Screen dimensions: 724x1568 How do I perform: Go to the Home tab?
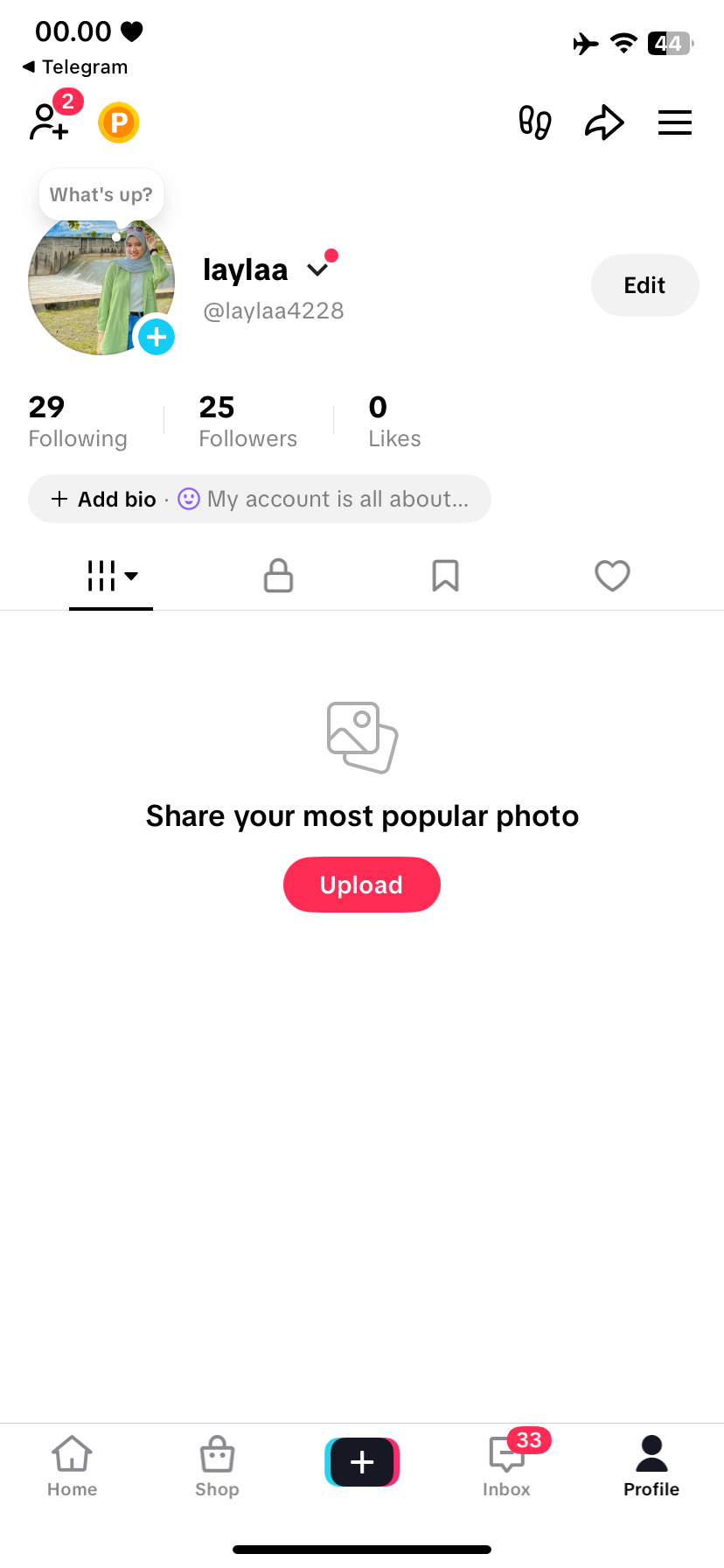point(72,1466)
